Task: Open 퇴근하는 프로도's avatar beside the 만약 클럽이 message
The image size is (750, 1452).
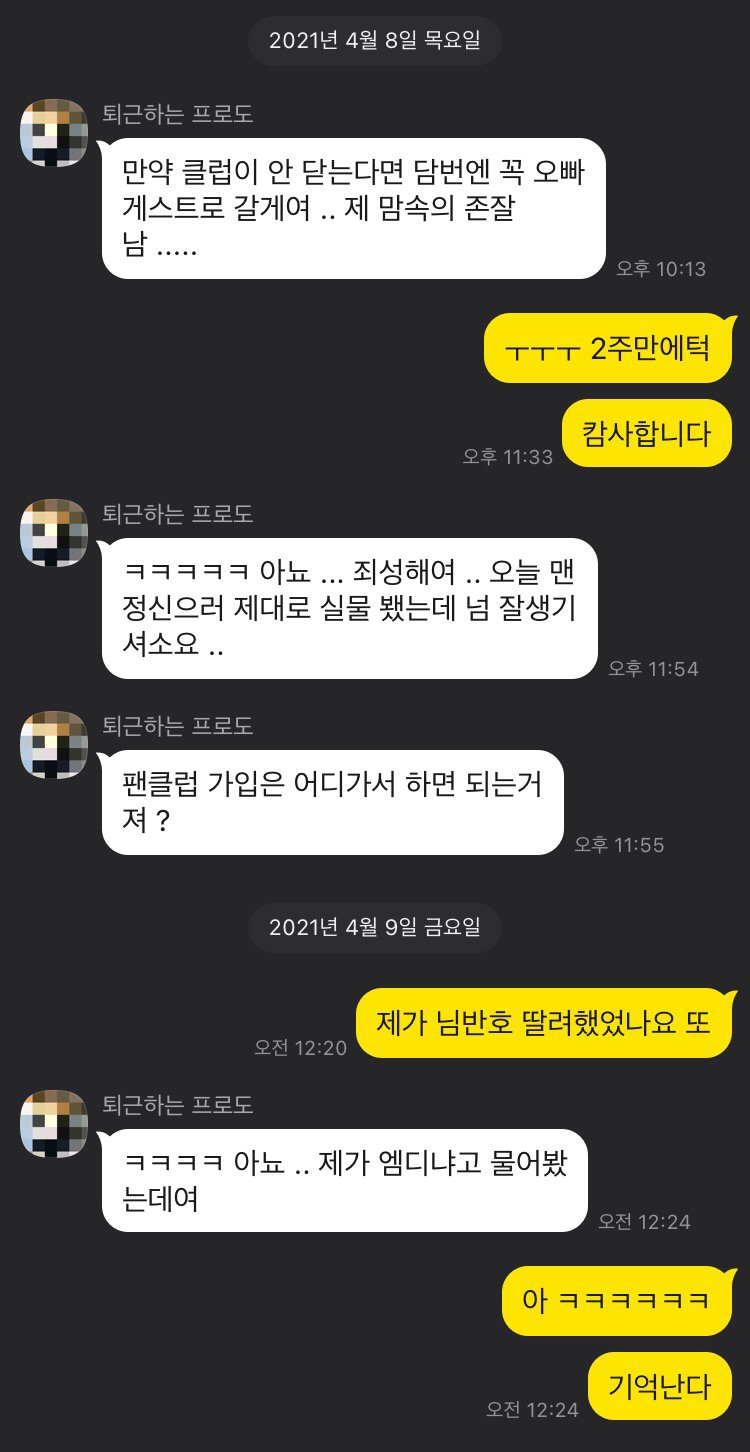Action: pos(54,133)
